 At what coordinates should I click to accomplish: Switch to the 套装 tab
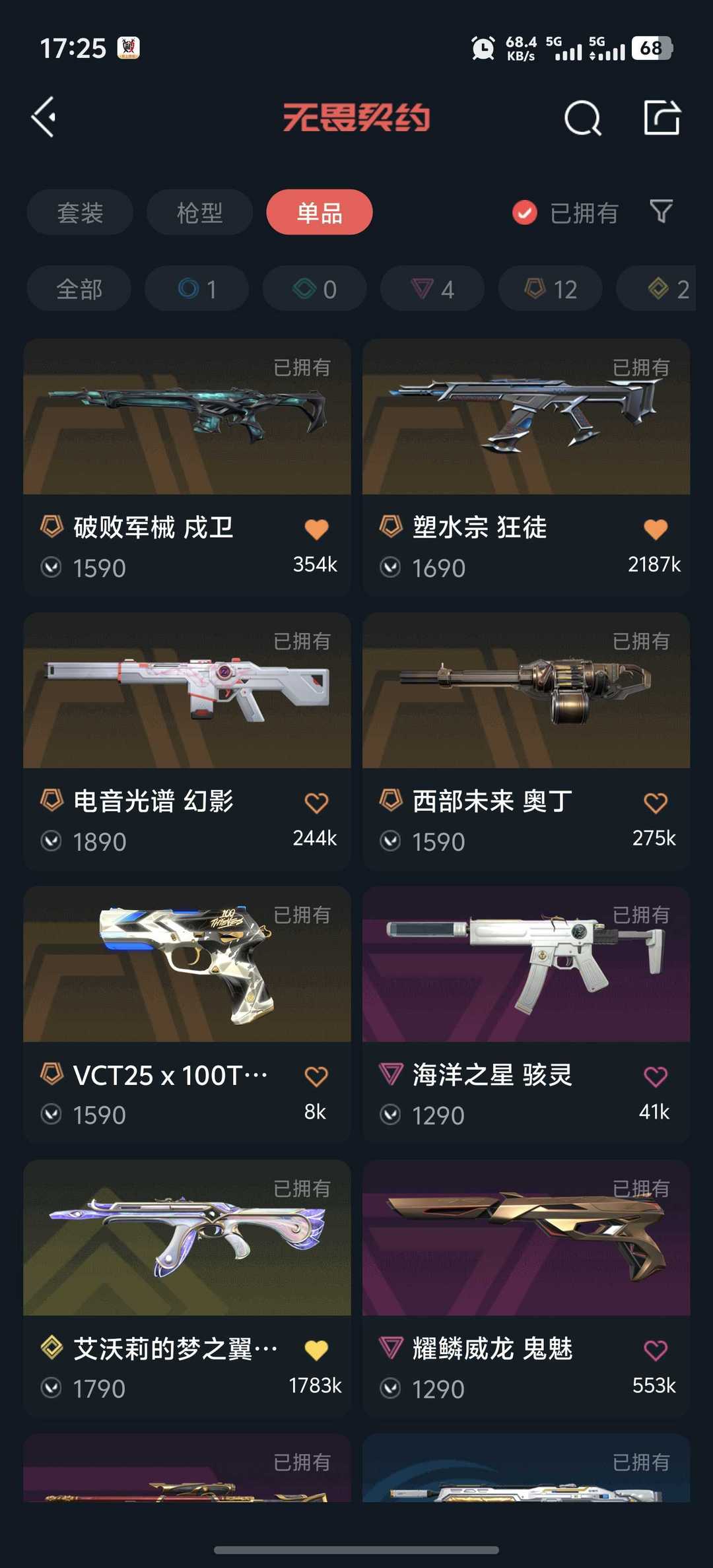pyautogui.click(x=79, y=212)
